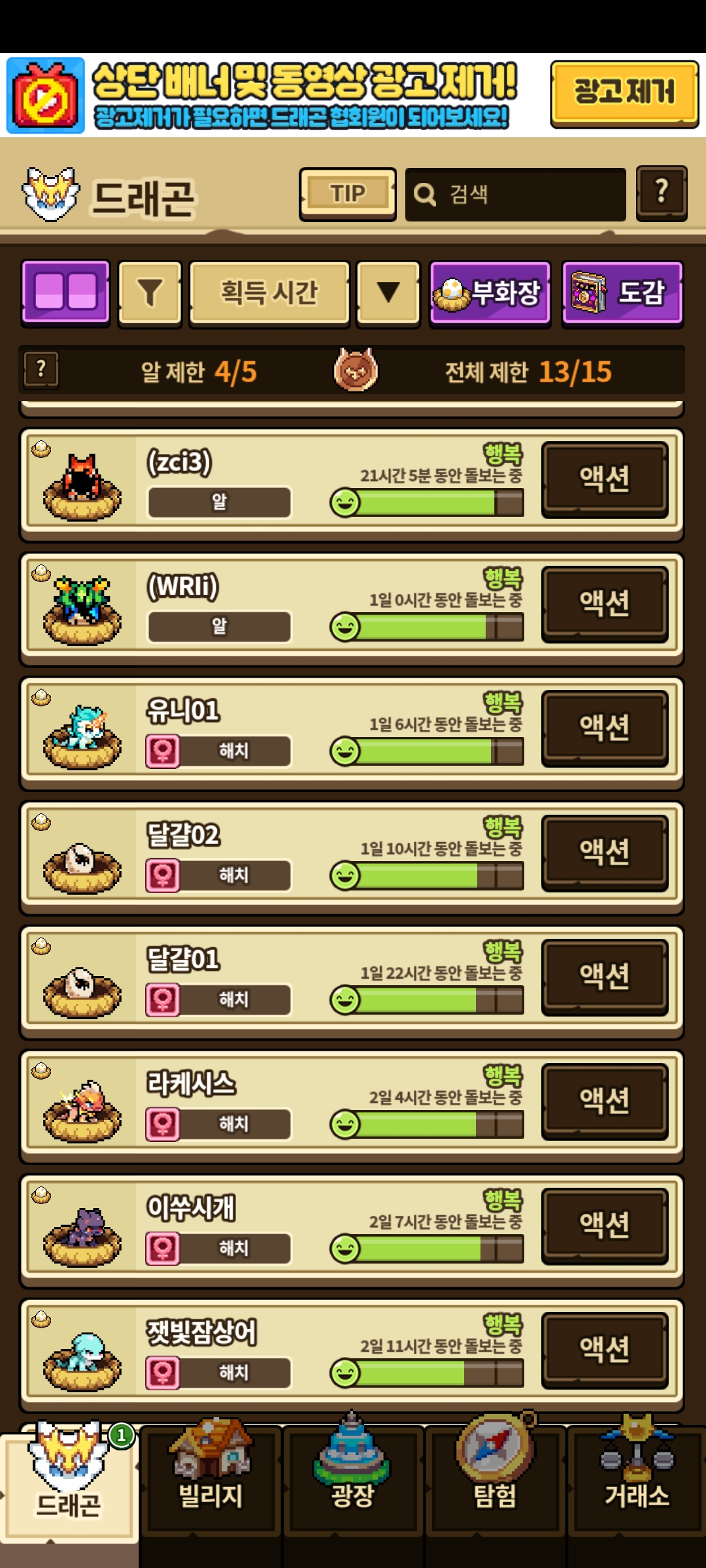Open the TIP button
The image size is (706, 1568).
(x=348, y=194)
